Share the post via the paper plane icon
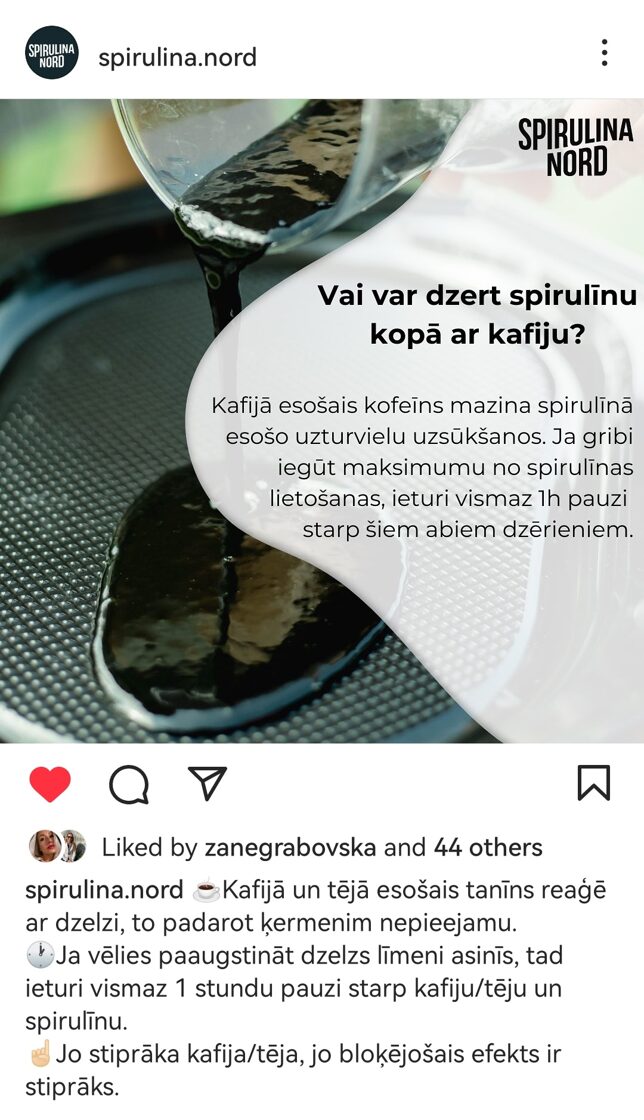Screen dimensions: 644x1120 pos(208,784)
